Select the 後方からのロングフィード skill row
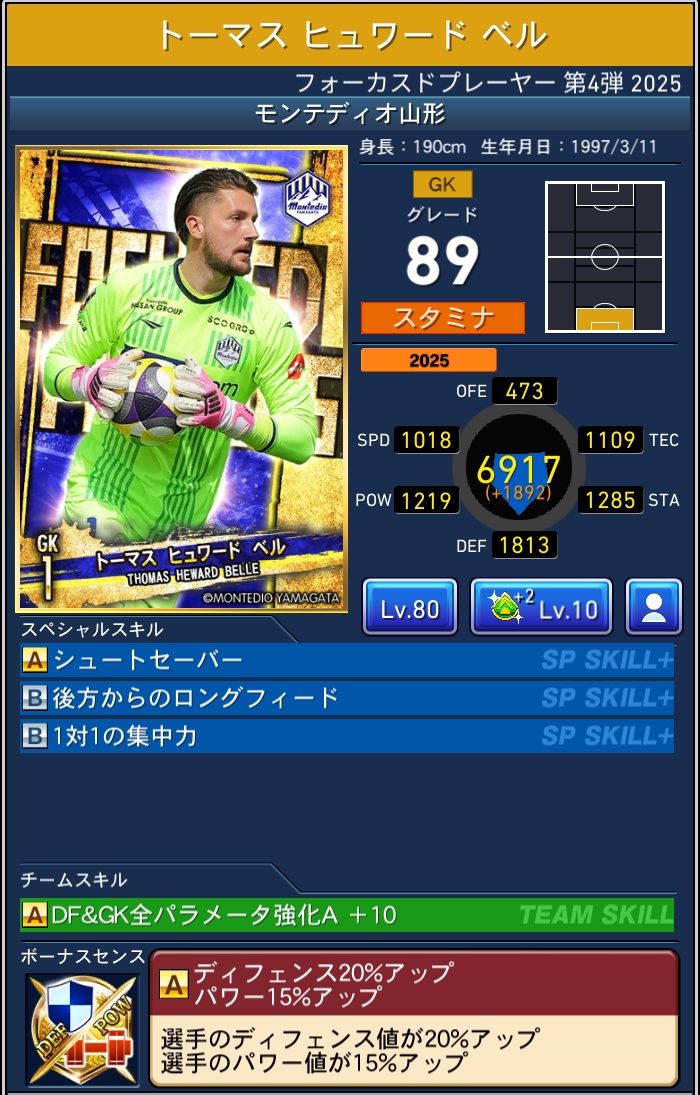This screenshot has width=700, height=1095. click(x=347, y=698)
